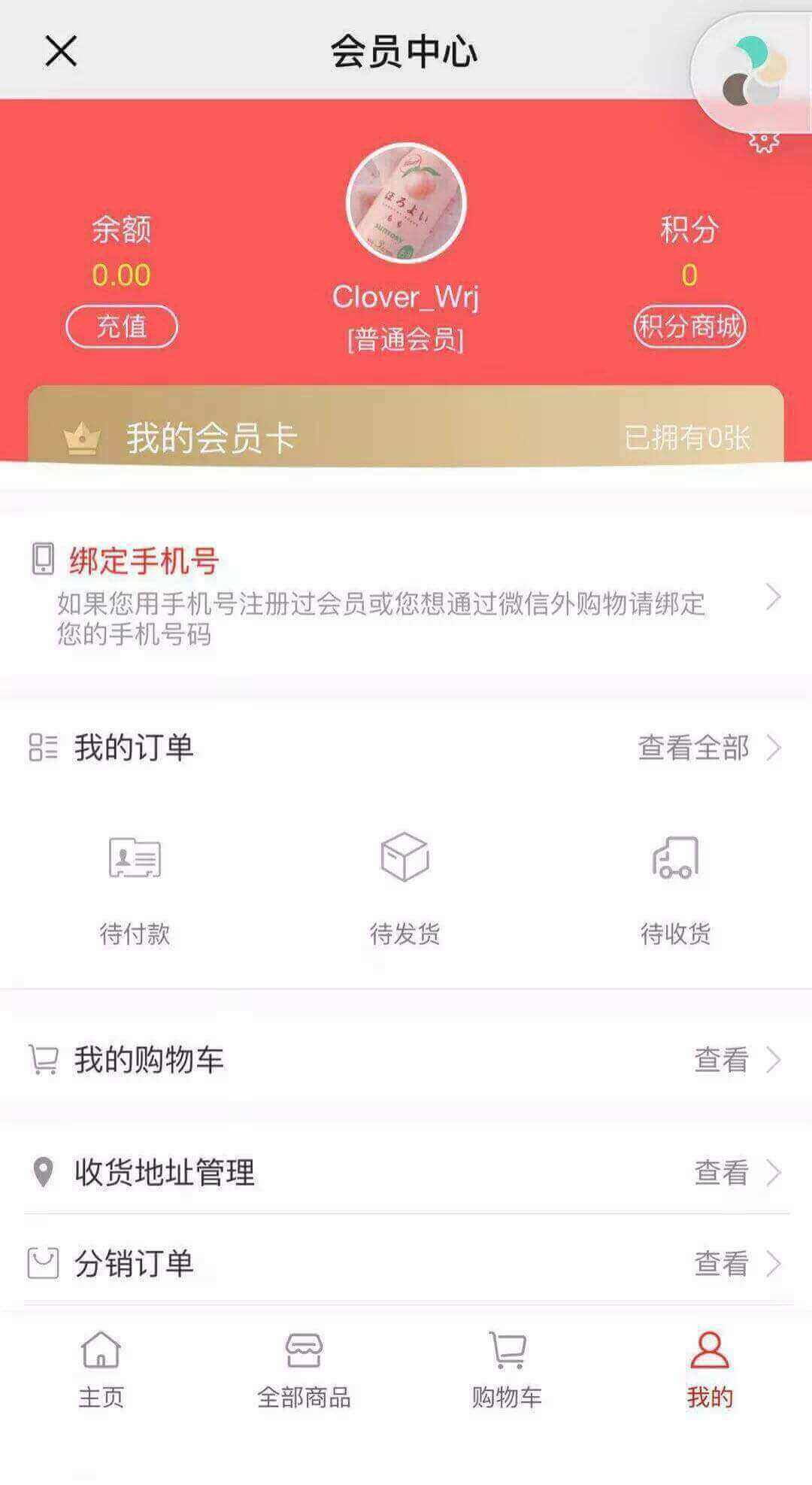Image resolution: width=812 pixels, height=1485 pixels.
Task: Open 绑定手机号 to bind phone number
Action: coord(406,594)
